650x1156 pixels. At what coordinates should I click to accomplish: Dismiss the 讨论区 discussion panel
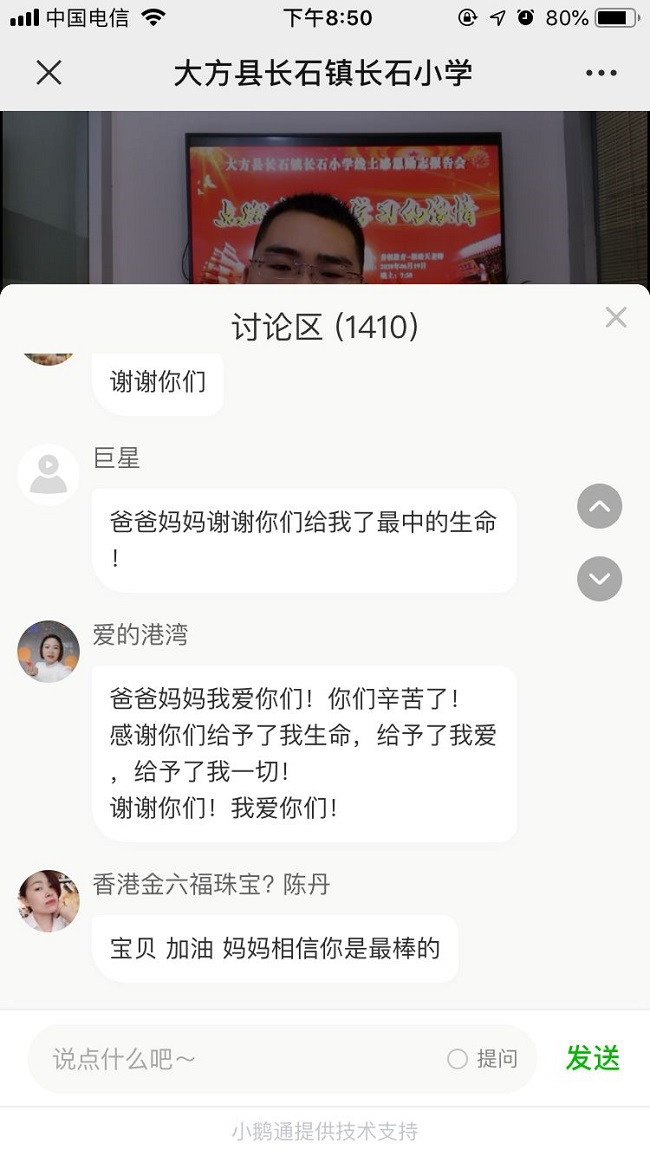pos(616,318)
